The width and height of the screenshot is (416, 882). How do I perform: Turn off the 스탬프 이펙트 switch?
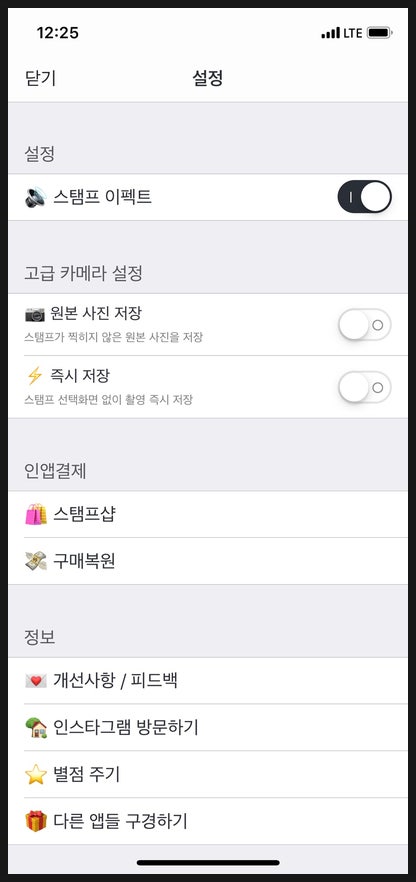[364, 197]
